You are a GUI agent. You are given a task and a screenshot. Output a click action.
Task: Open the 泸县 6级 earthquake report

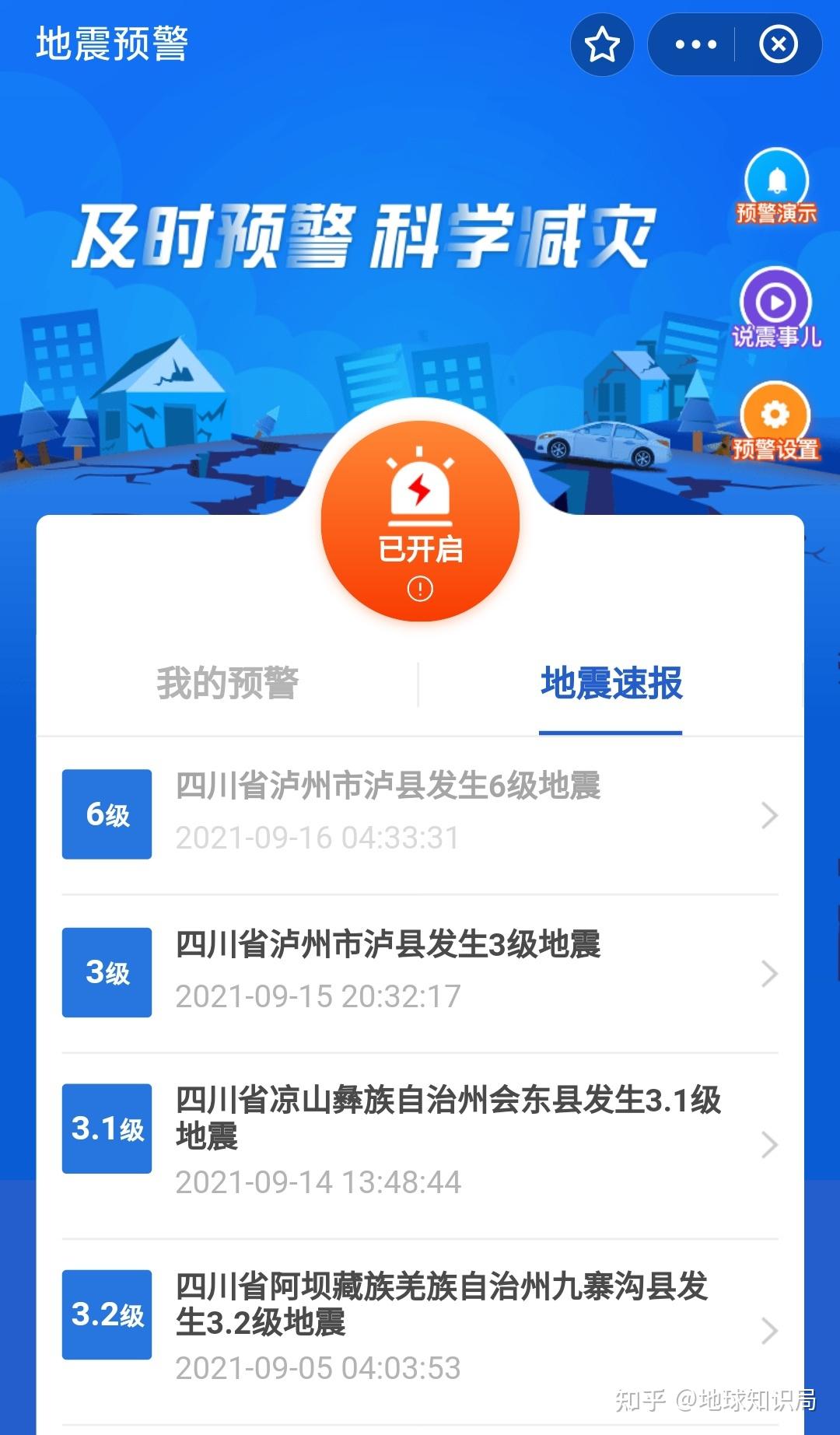[x=420, y=814]
